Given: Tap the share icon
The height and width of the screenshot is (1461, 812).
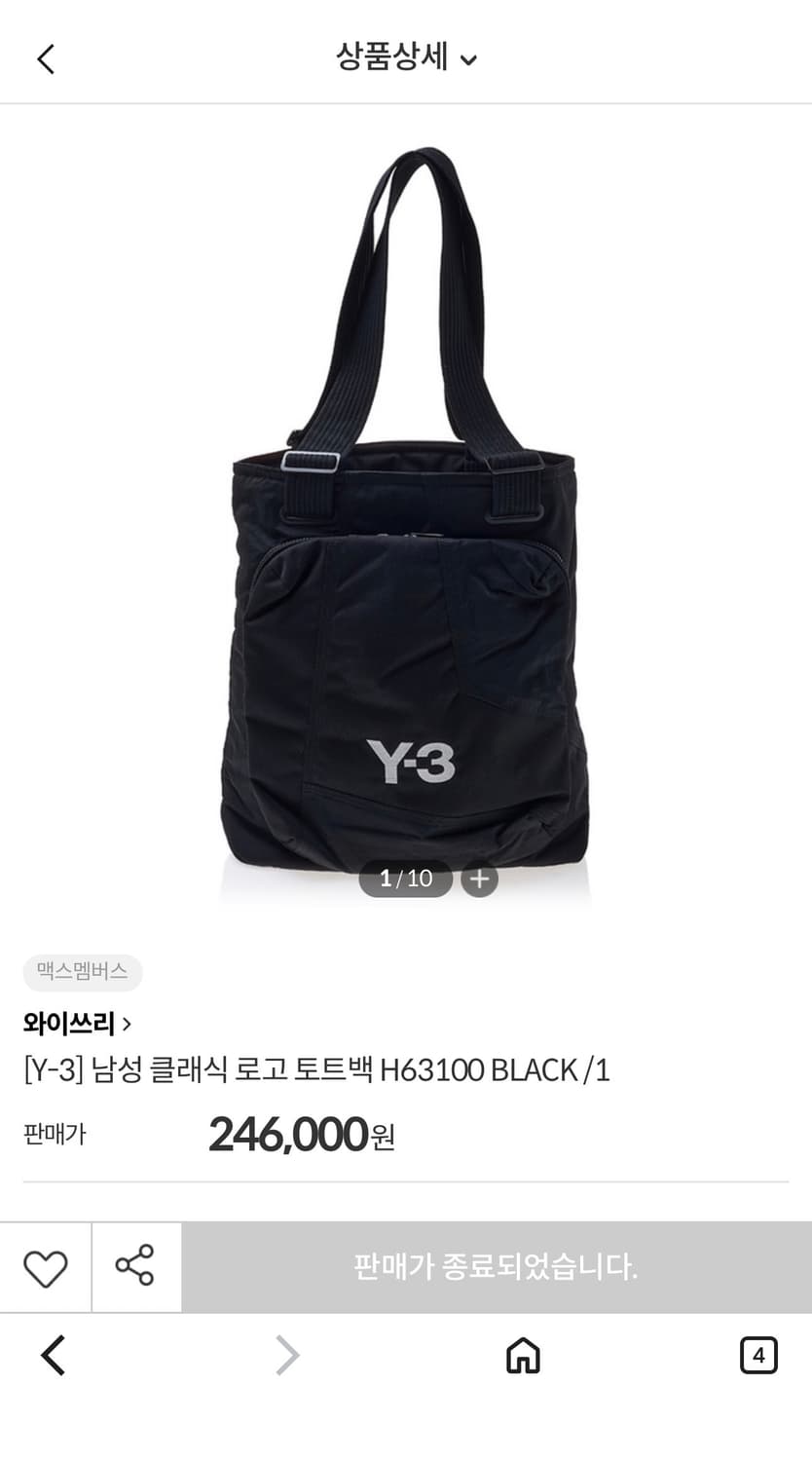Looking at the screenshot, I should click(x=136, y=1267).
